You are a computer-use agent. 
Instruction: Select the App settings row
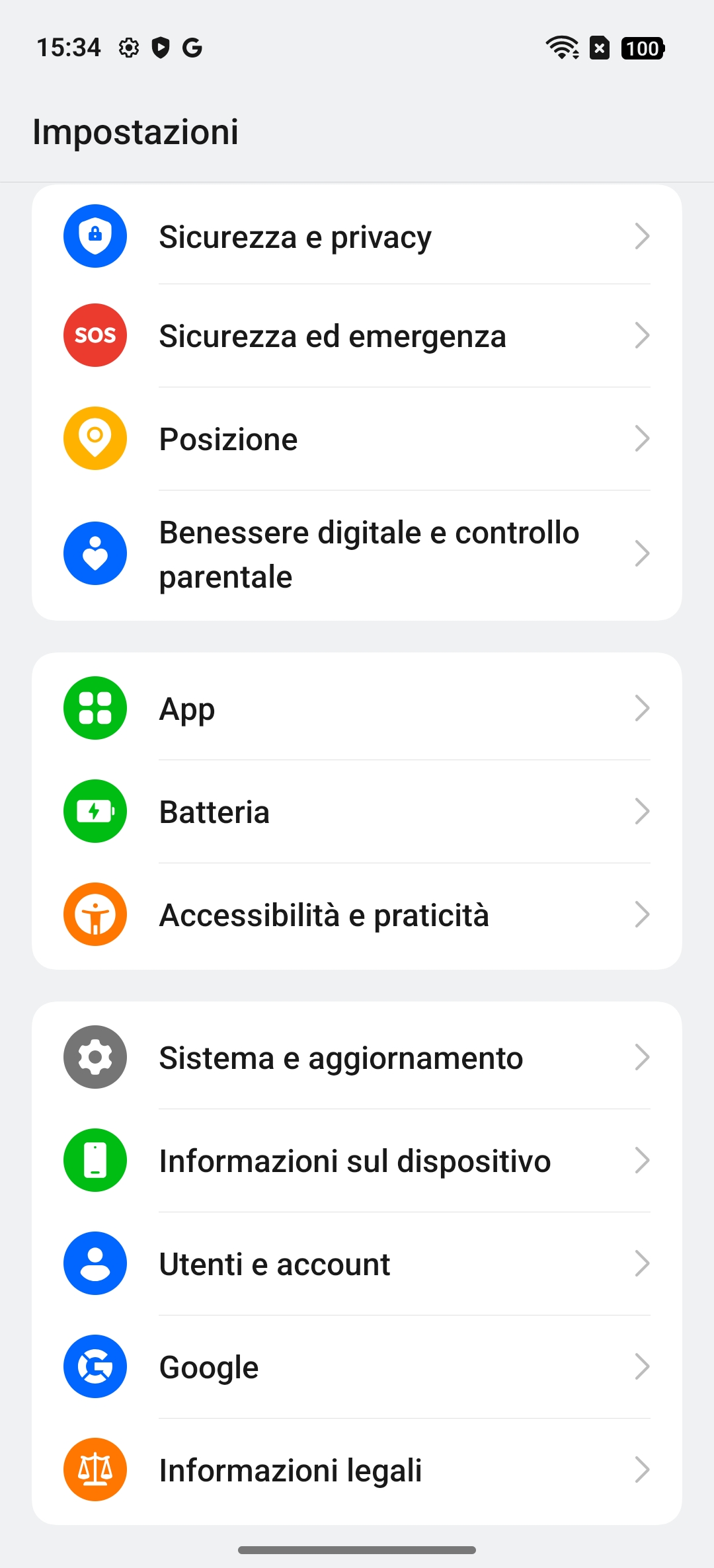click(357, 709)
